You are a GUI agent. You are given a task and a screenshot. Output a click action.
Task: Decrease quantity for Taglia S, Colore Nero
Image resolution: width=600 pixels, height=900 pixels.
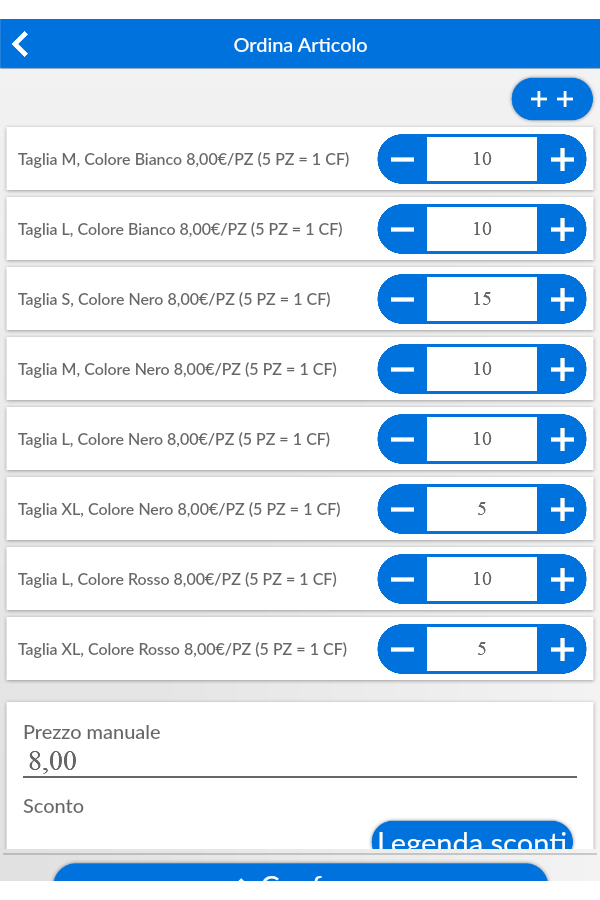click(402, 299)
